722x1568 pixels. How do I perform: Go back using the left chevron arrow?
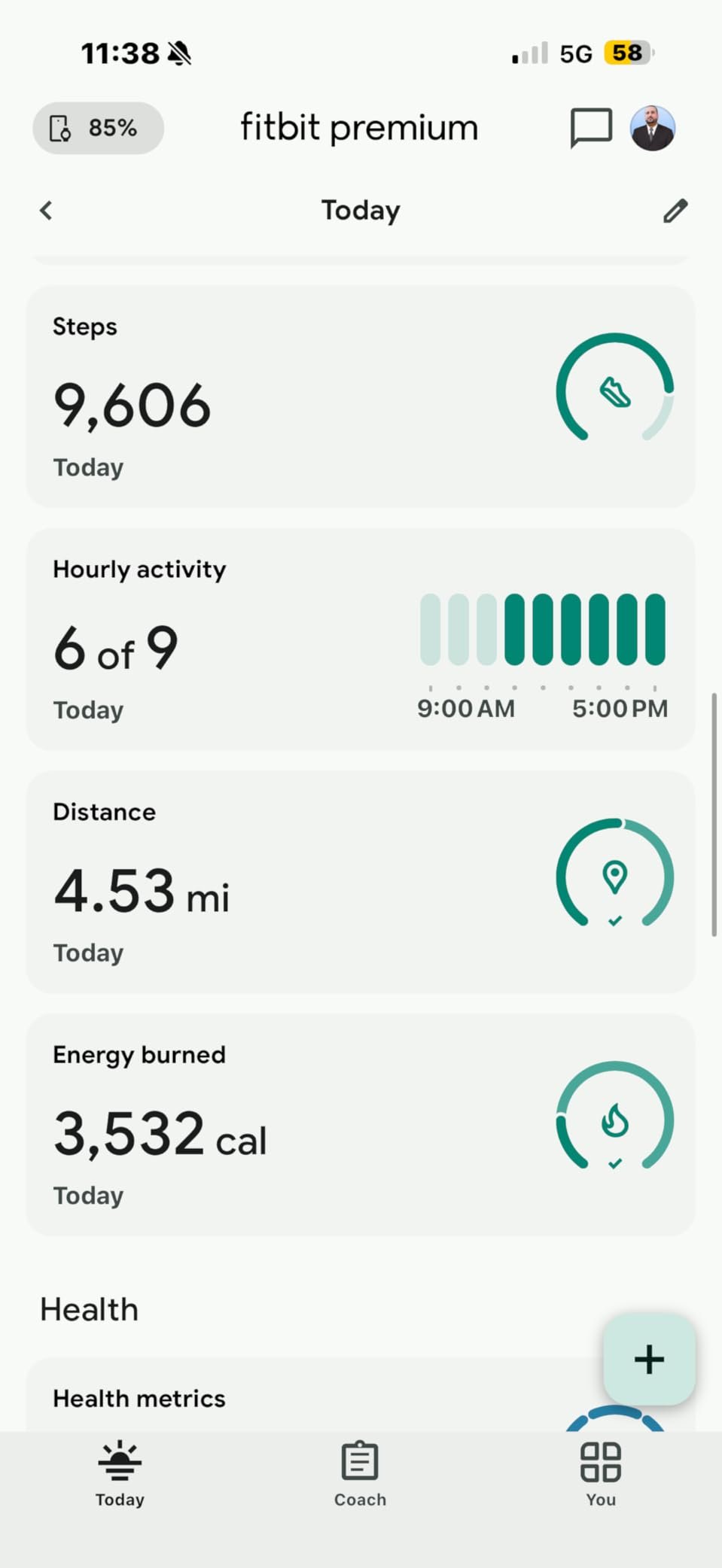pyautogui.click(x=46, y=211)
